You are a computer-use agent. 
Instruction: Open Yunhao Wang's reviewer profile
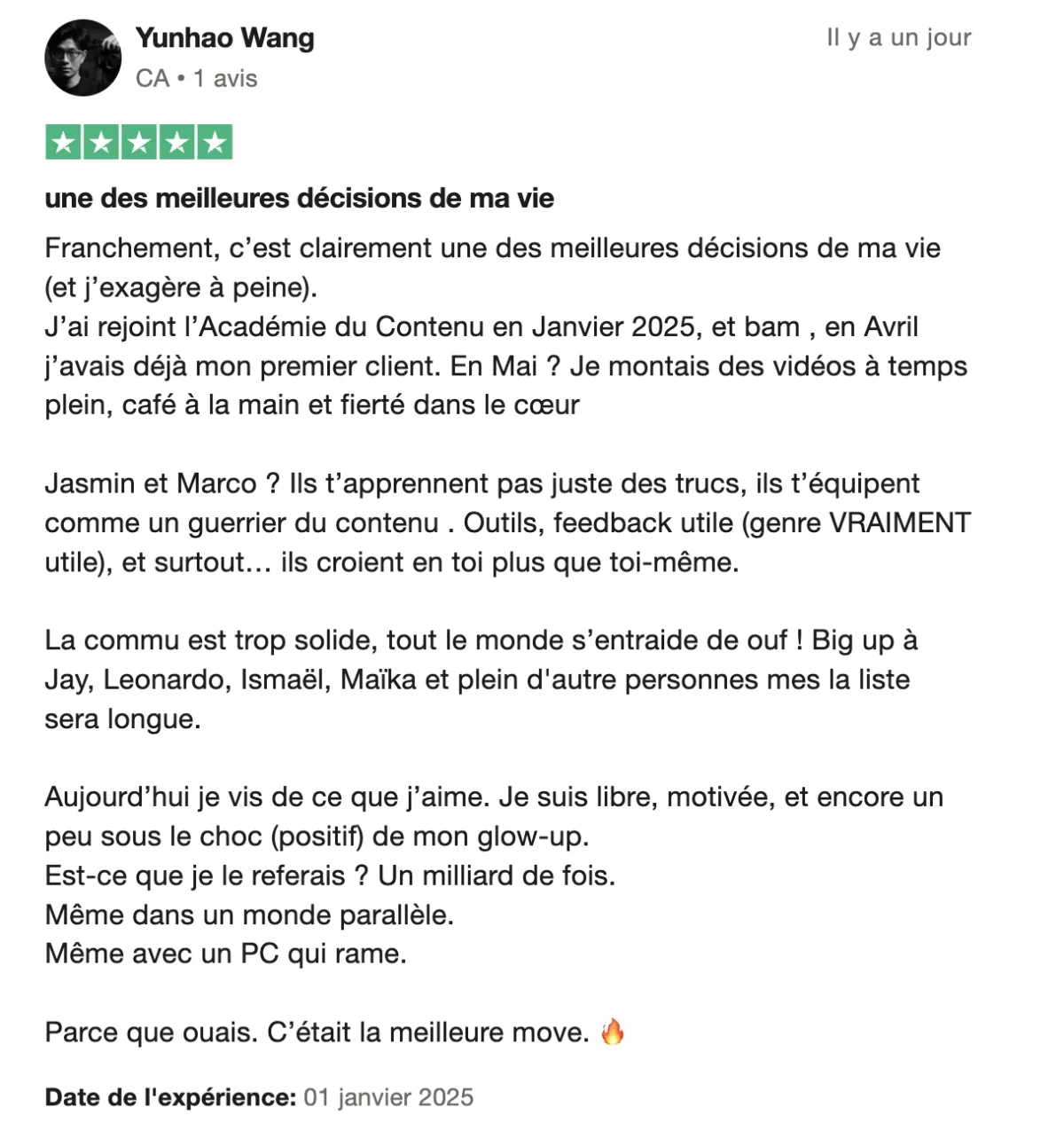224,38
